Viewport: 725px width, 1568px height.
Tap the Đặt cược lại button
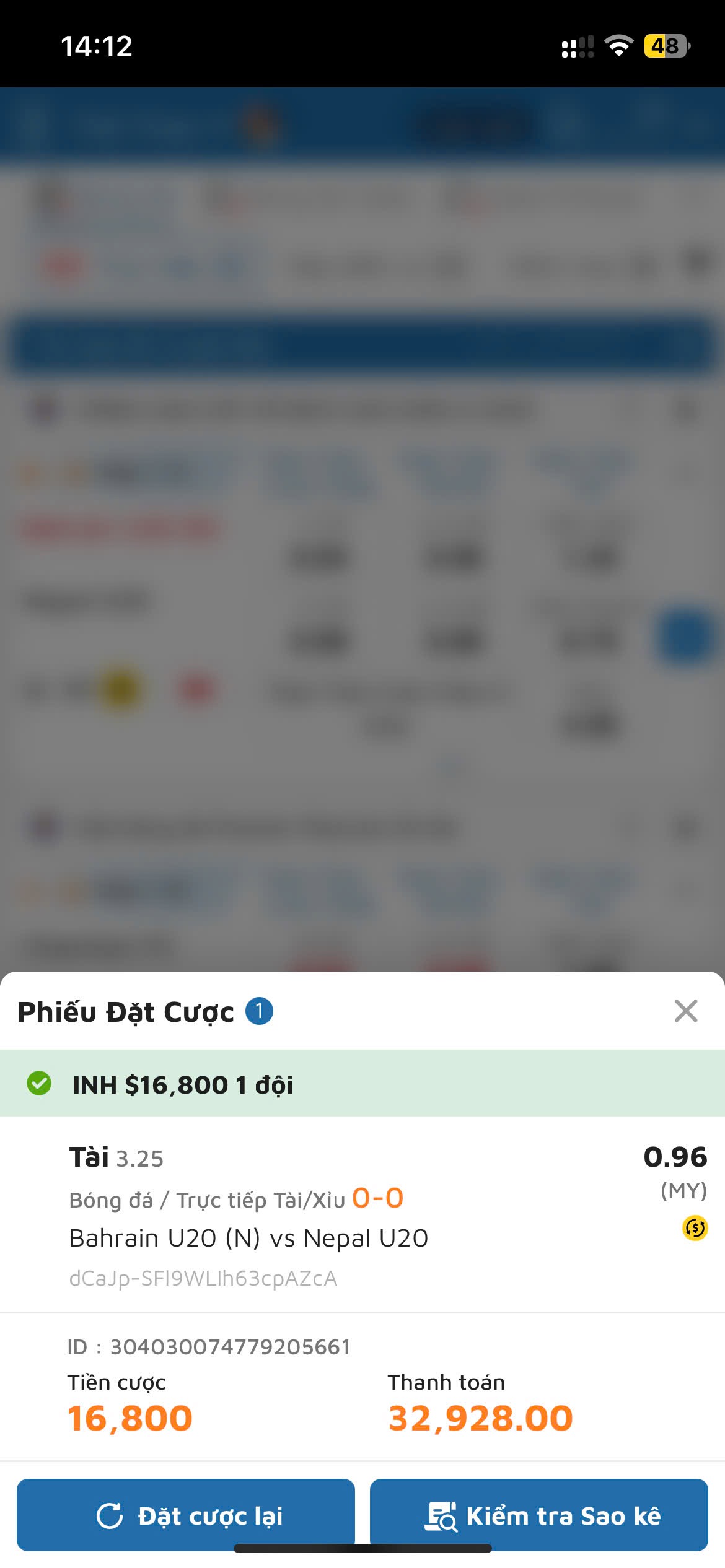(x=185, y=1515)
